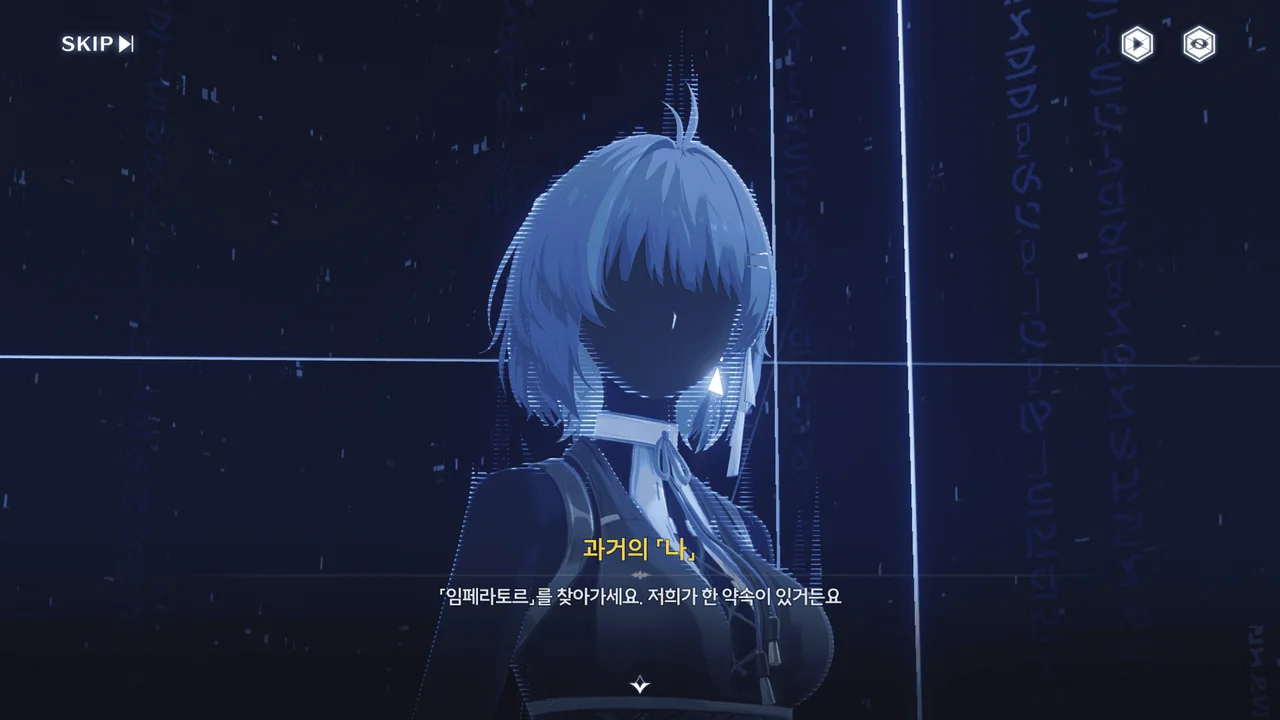Hide the dialogue interface with eye icon
1280x720 pixels.
point(1199,44)
